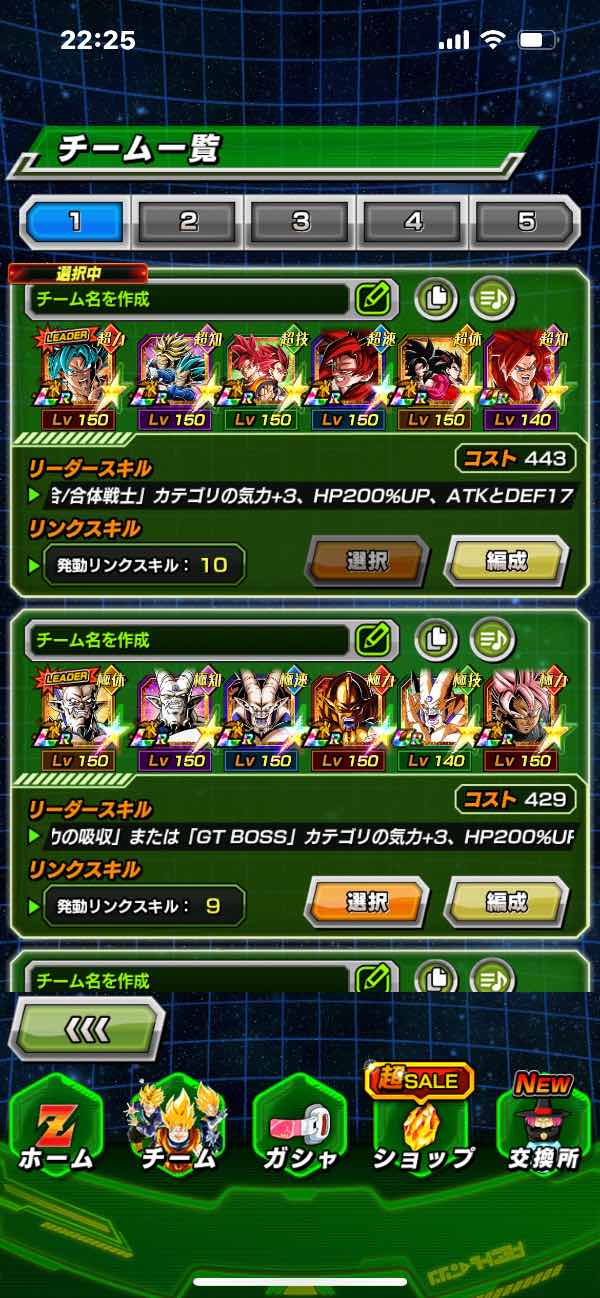This screenshot has width=600, height=1298.
Task: Switch to team page 3 tab
Action: point(301,221)
